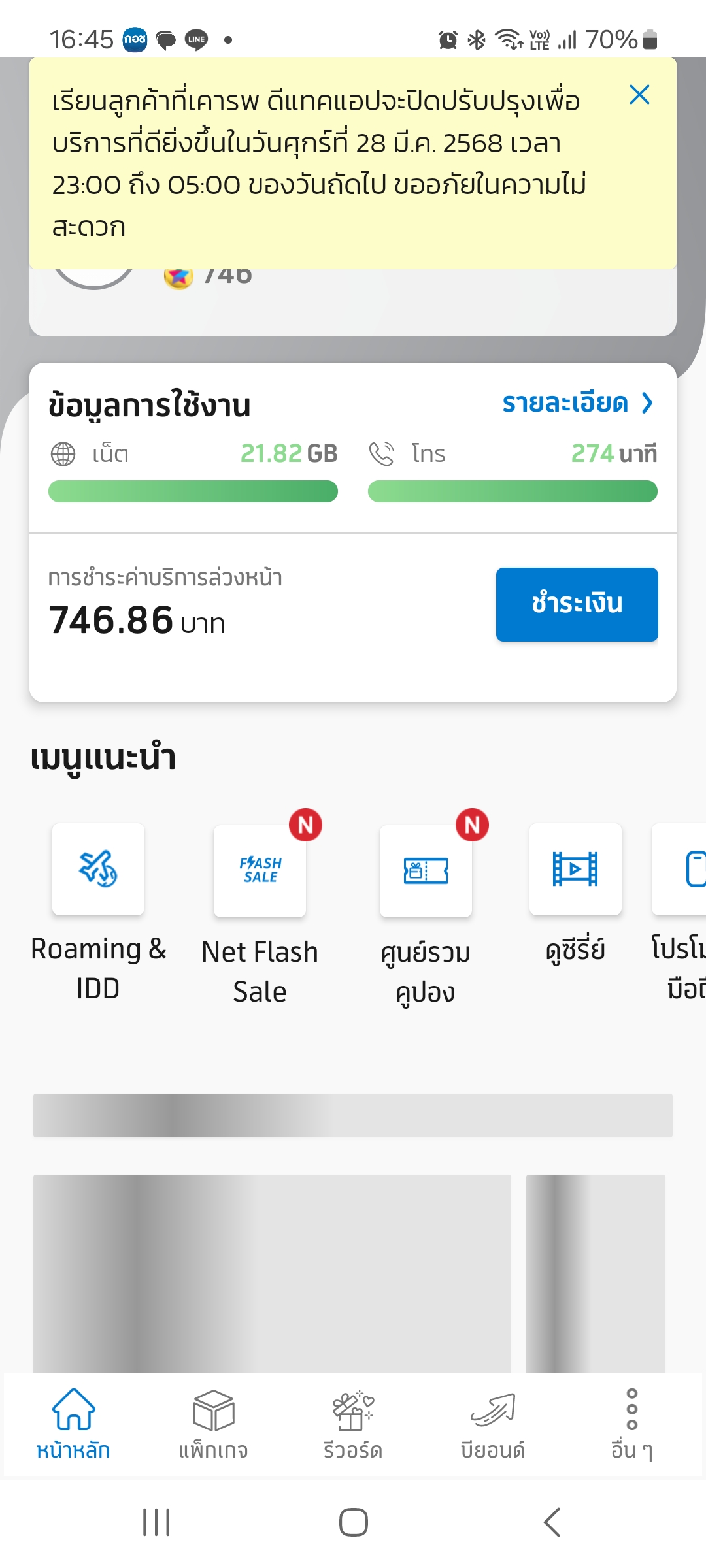
Task: Switch to the รีวอร์ด rewards tab
Action: (x=352, y=1424)
